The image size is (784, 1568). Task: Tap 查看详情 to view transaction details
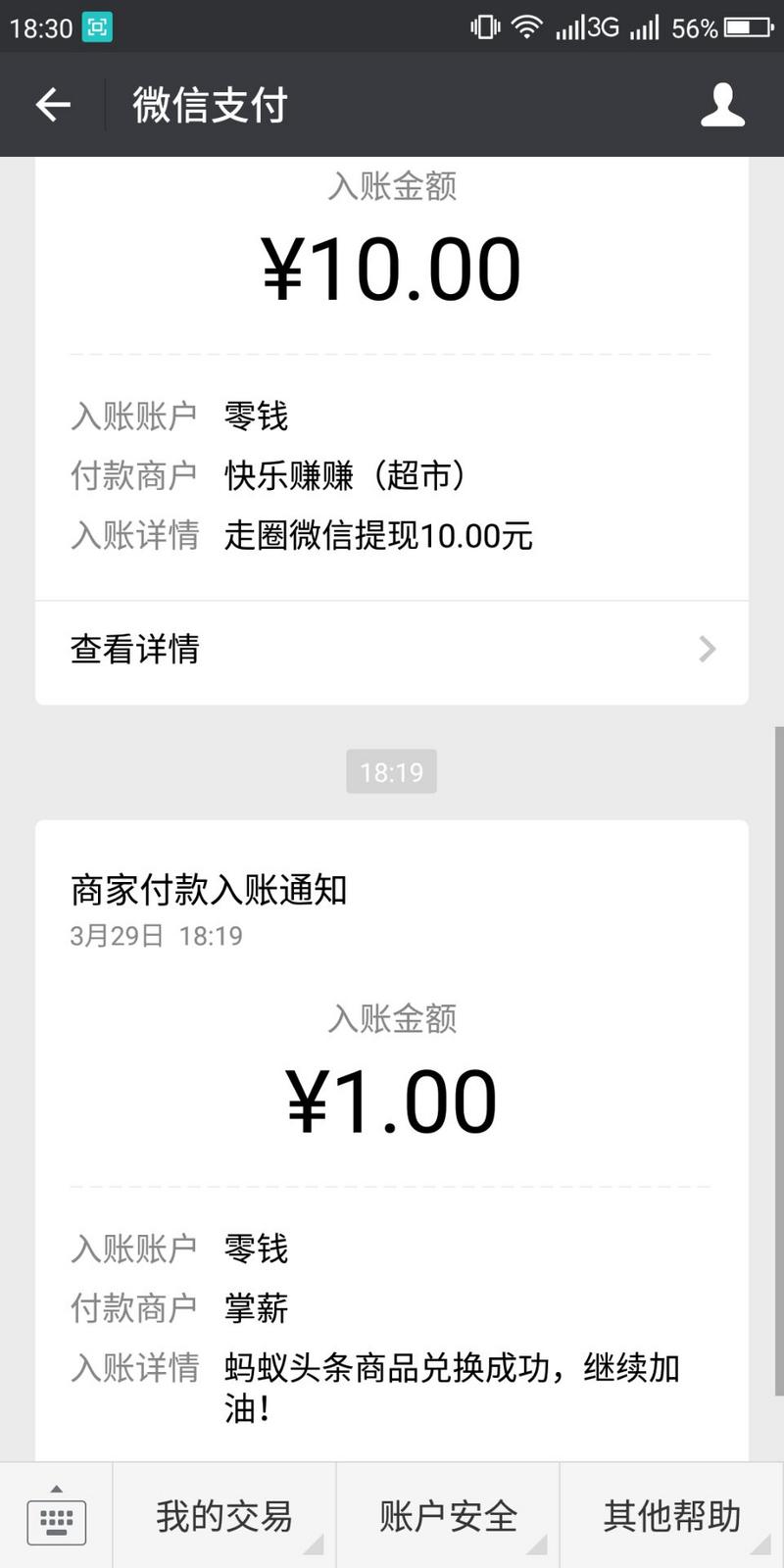pos(133,650)
